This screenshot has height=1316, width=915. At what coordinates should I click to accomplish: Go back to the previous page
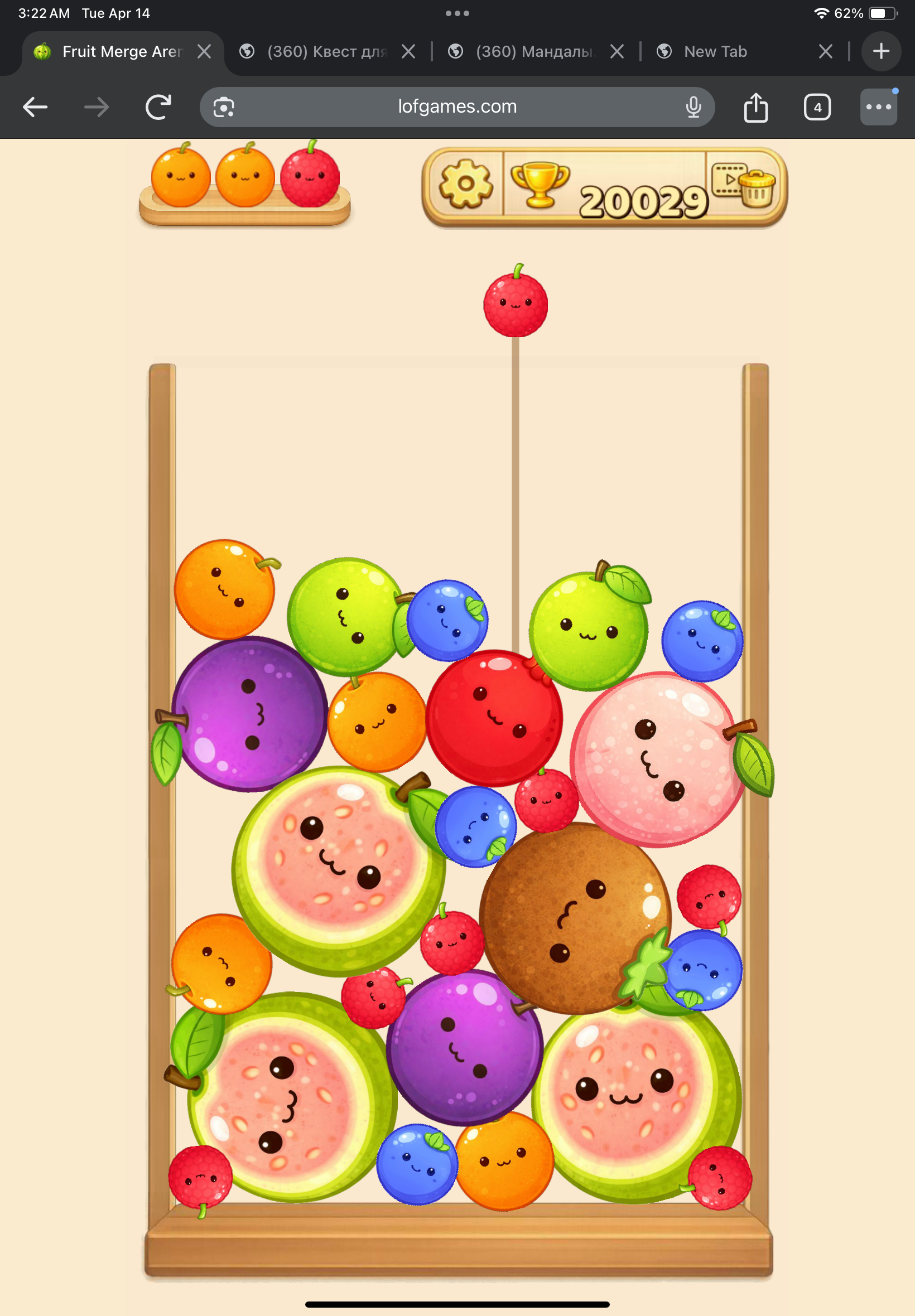click(x=35, y=107)
